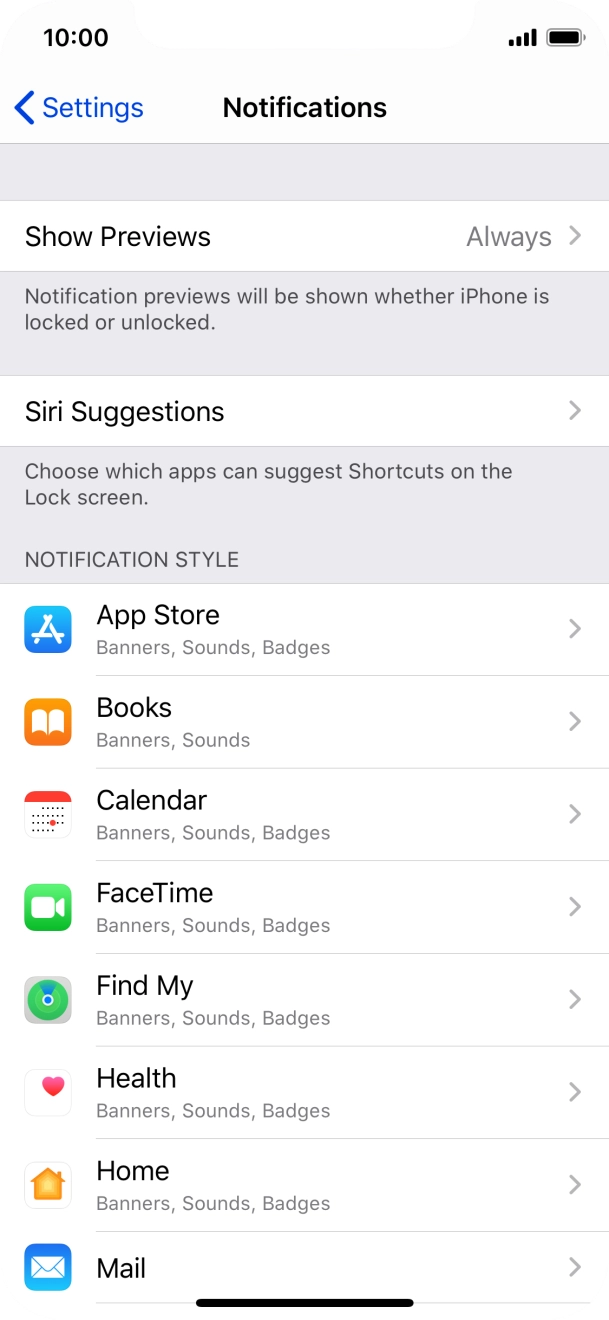Image resolution: width=609 pixels, height=1320 pixels.
Task: Open Find My notification settings
Action: pyautogui.click(x=304, y=1000)
